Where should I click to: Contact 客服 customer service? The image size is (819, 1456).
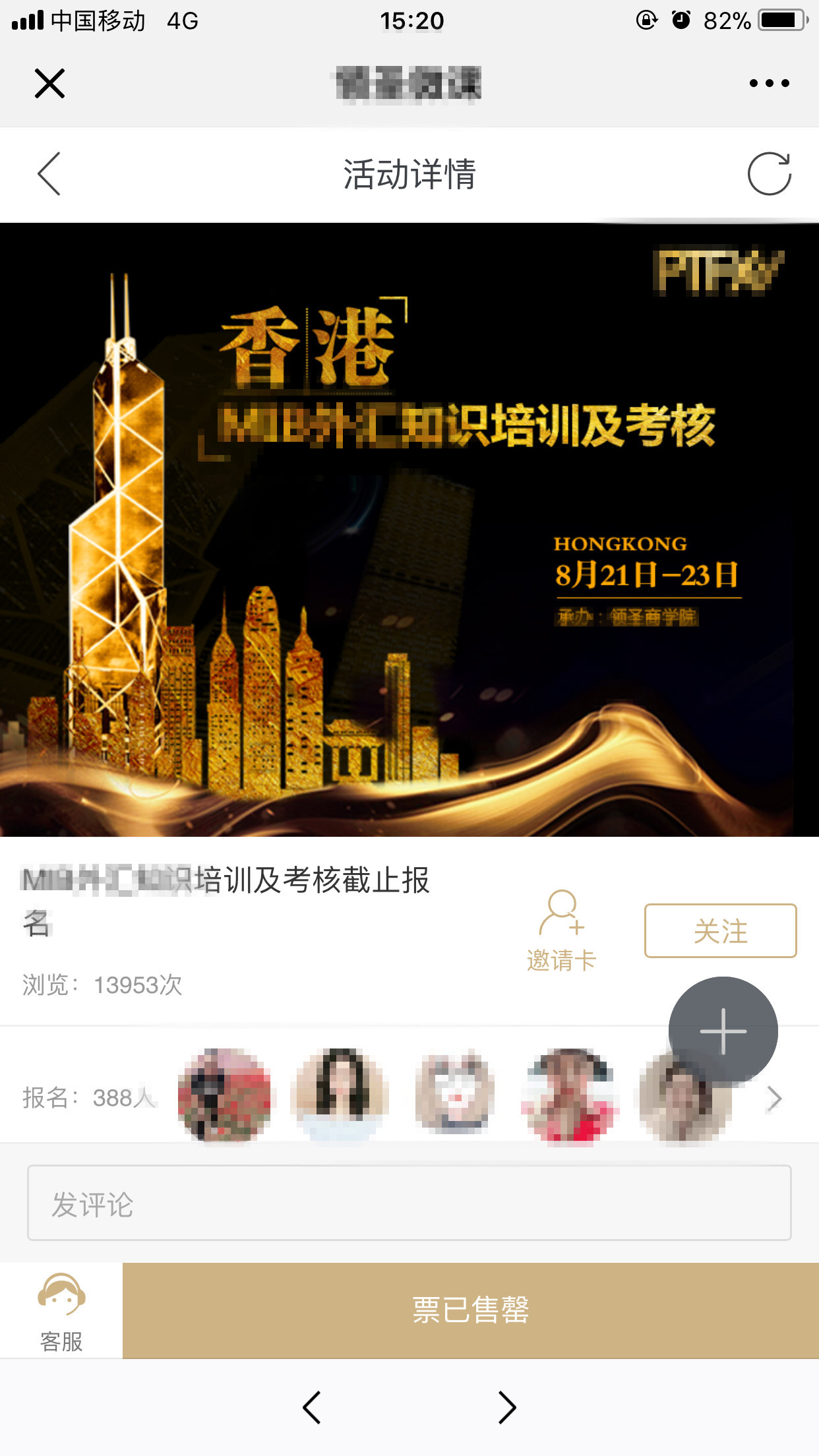61,1311
